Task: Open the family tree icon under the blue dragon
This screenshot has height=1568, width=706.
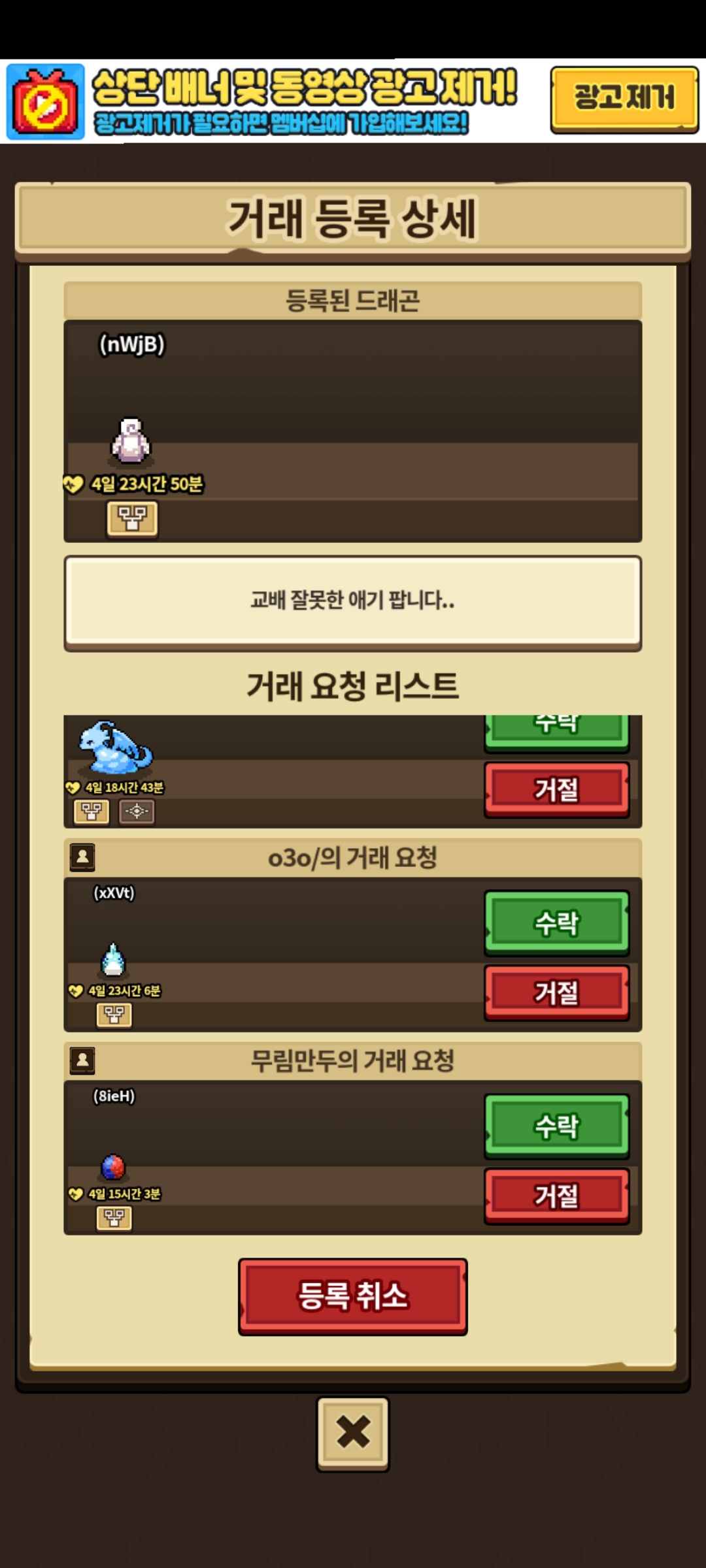Action: point(92,812)
